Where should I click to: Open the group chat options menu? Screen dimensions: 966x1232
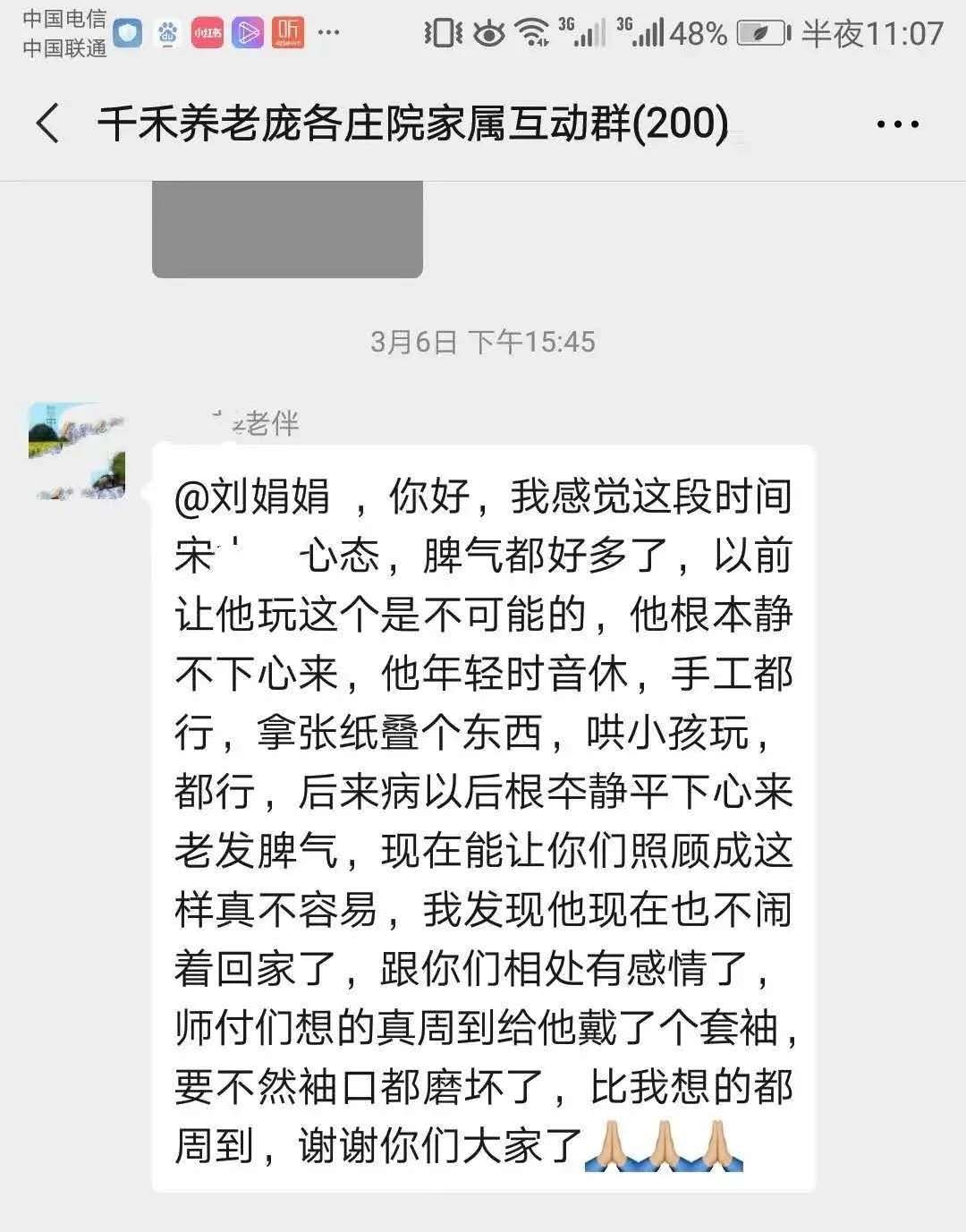click(x=897, y=124)
